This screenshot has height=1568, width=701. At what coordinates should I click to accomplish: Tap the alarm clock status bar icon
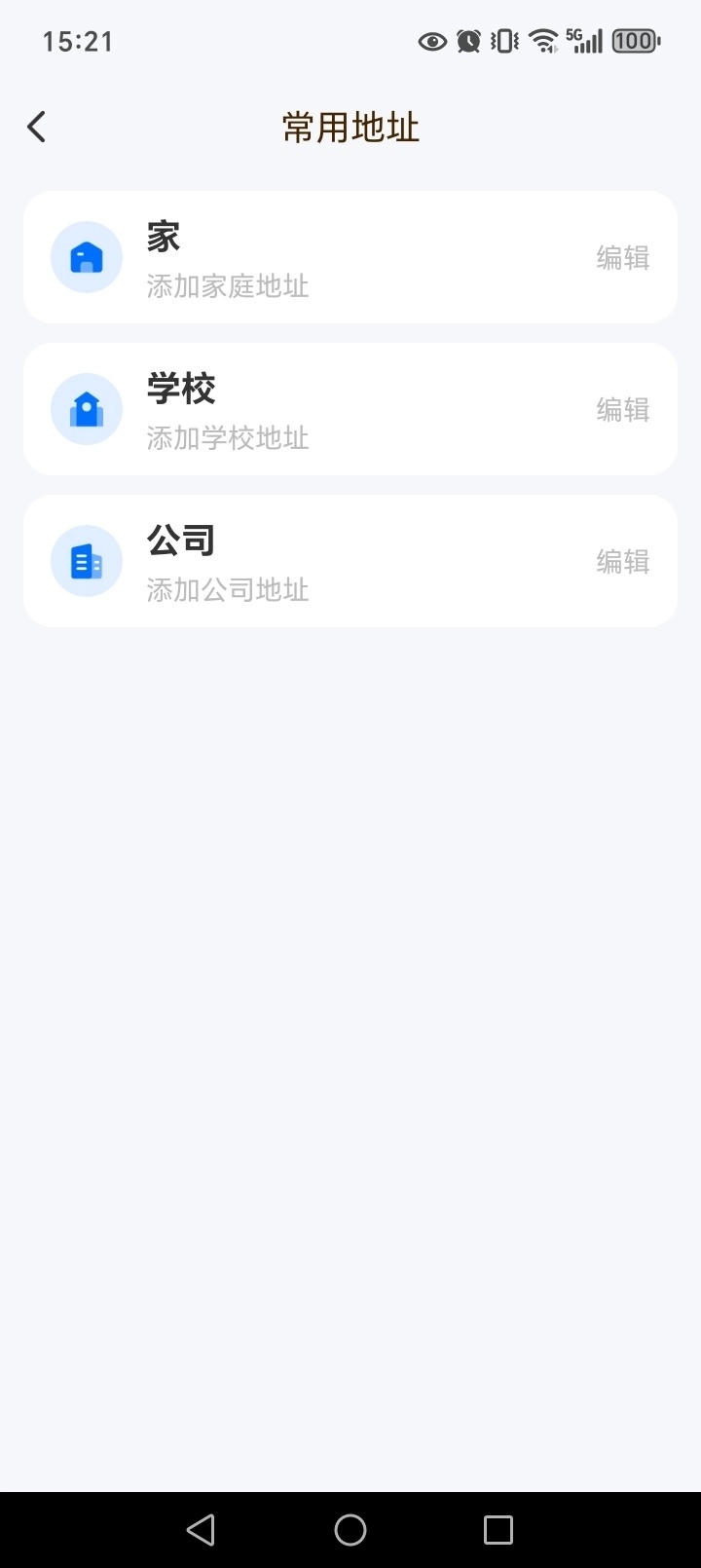click(x=466, y=40)
